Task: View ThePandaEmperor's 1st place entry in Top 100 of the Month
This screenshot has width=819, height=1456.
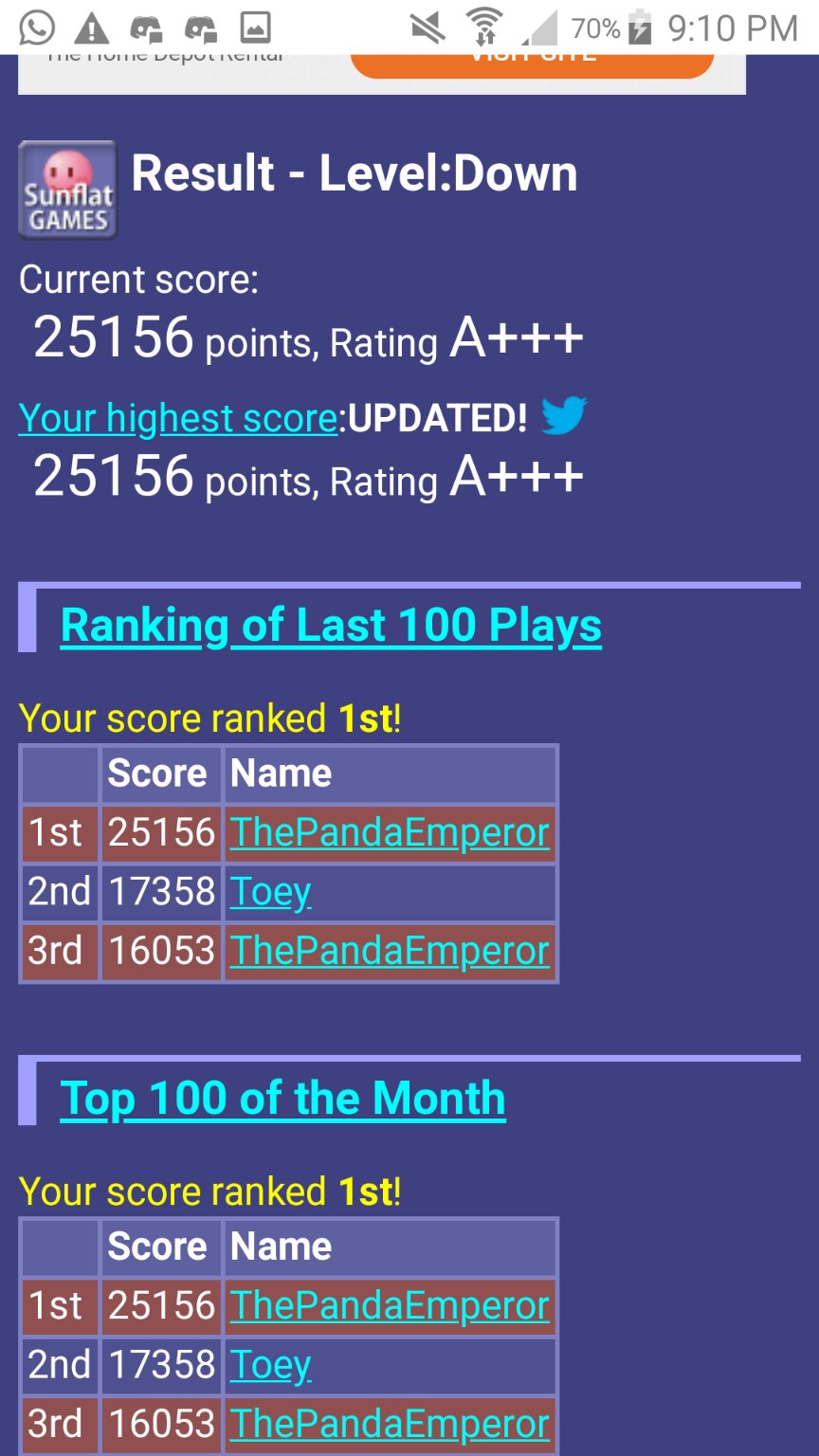Action: (x=389, y=1306)
